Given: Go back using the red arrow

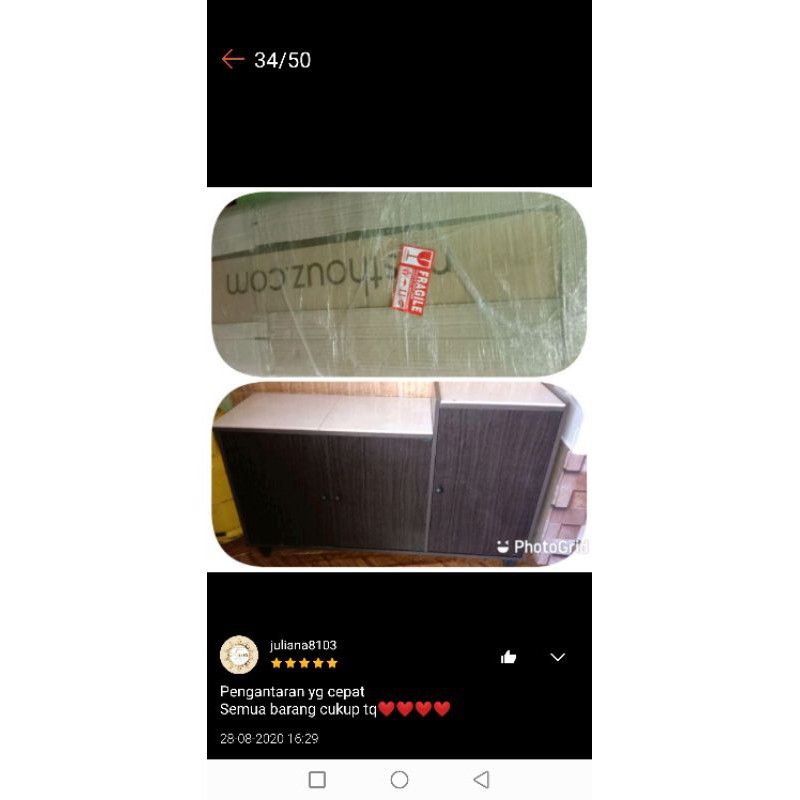Looking at the screenshot, I should tap(233, 60).
